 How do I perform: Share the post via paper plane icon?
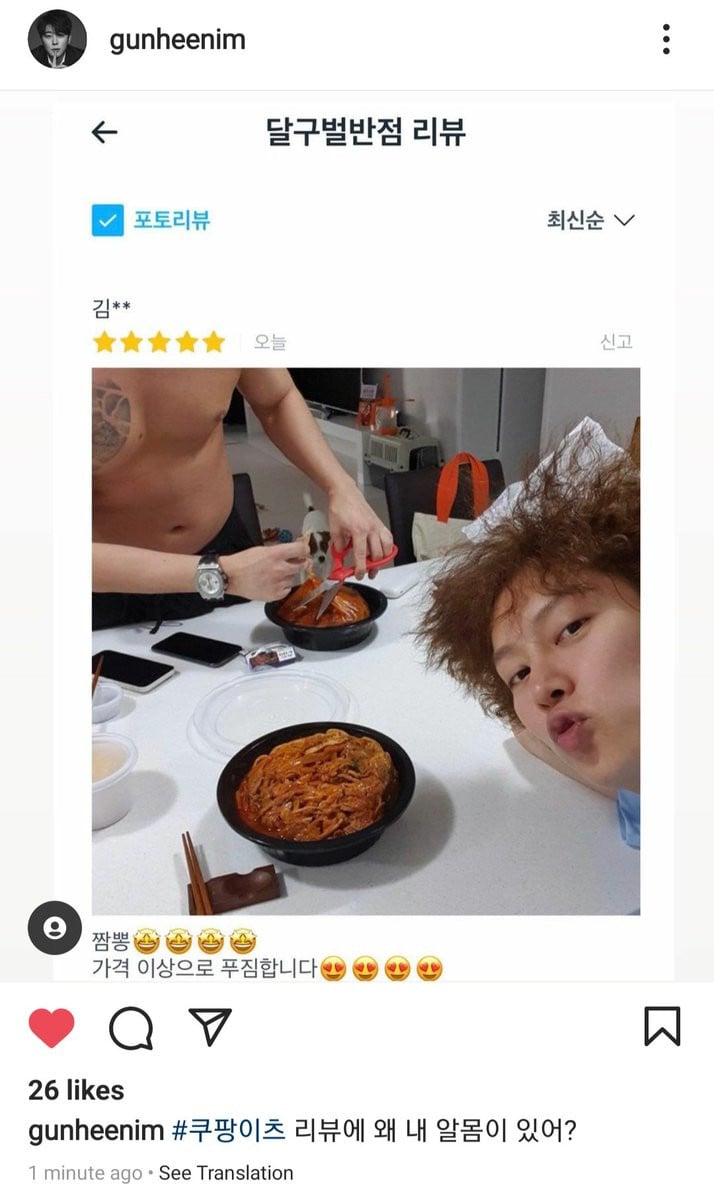[x=210, y=1027]
